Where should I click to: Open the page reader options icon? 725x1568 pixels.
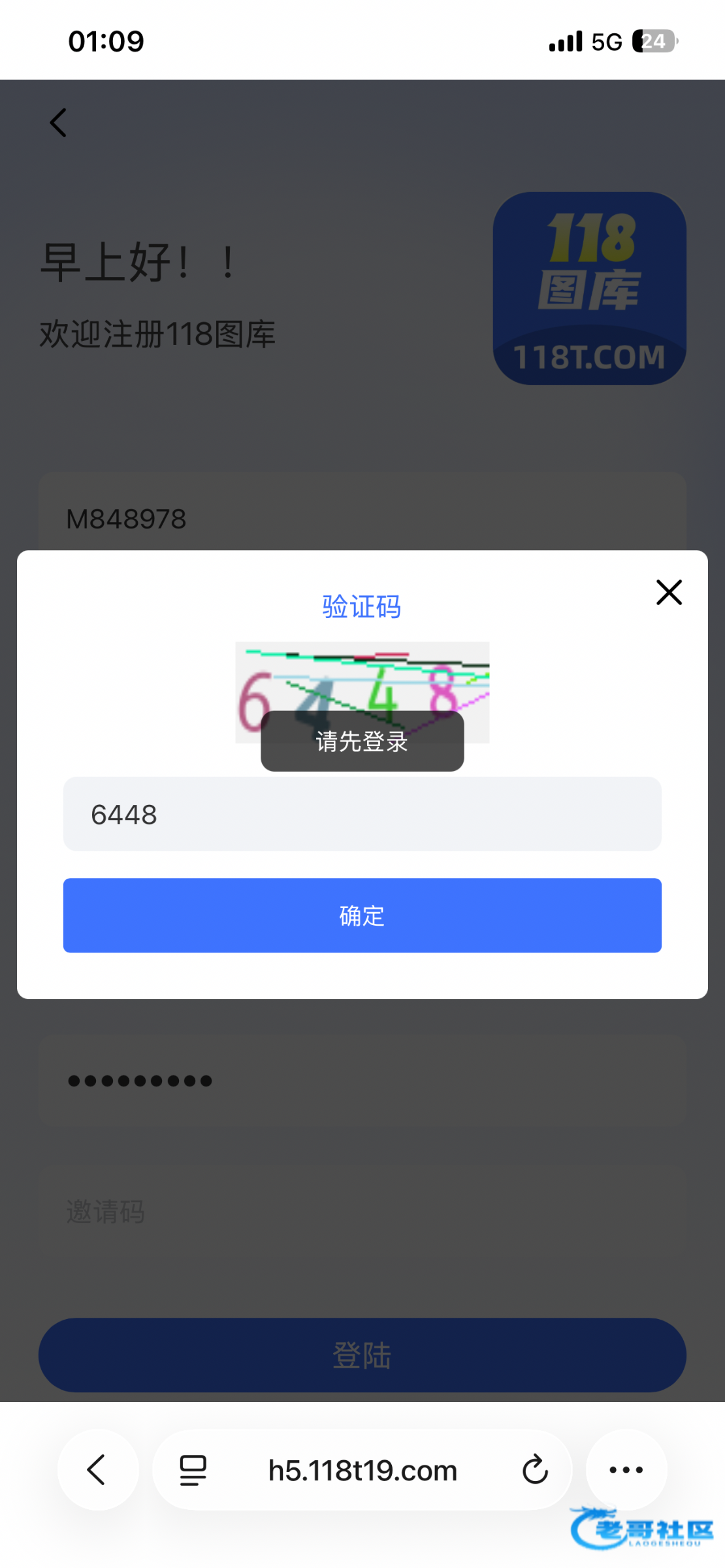click(193, 1470)
